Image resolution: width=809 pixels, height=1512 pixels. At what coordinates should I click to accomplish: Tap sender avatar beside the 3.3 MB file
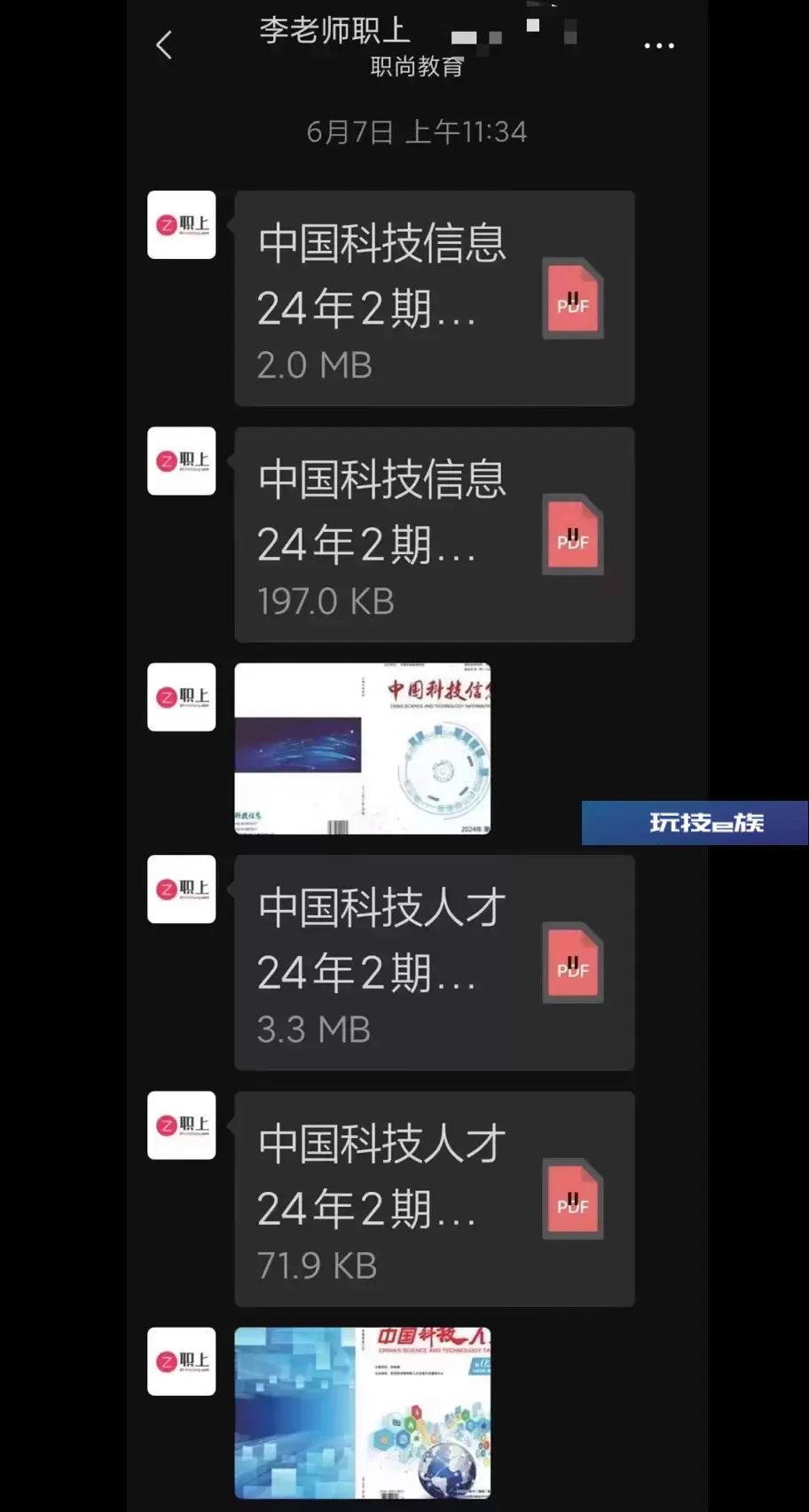pos(182,889)
